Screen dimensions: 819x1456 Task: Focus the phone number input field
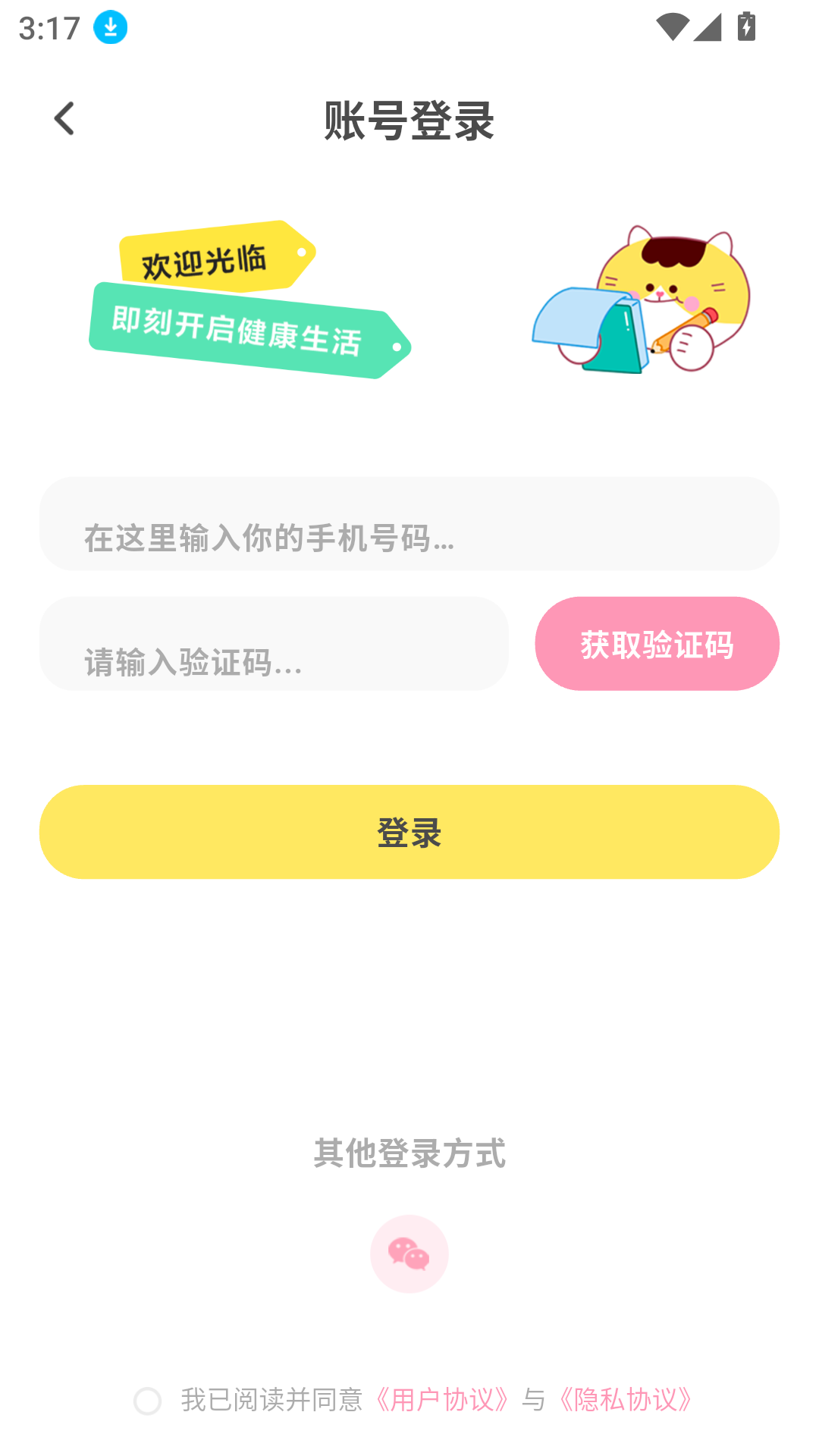[x=409, y=525]
